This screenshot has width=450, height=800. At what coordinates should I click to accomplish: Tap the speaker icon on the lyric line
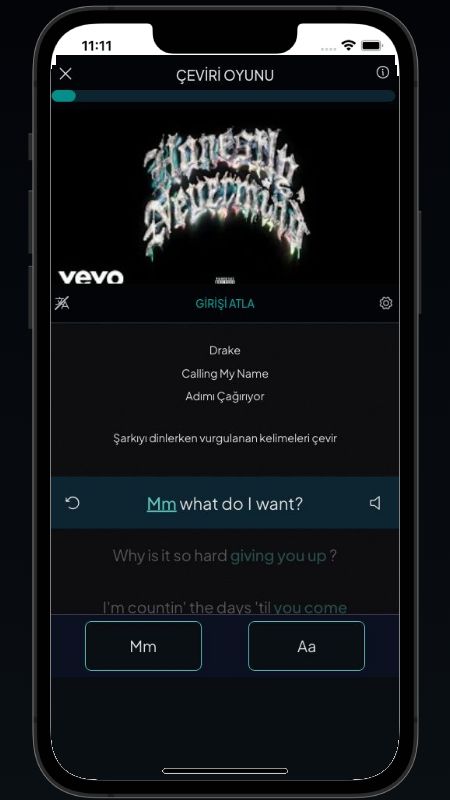pos(375,503)
